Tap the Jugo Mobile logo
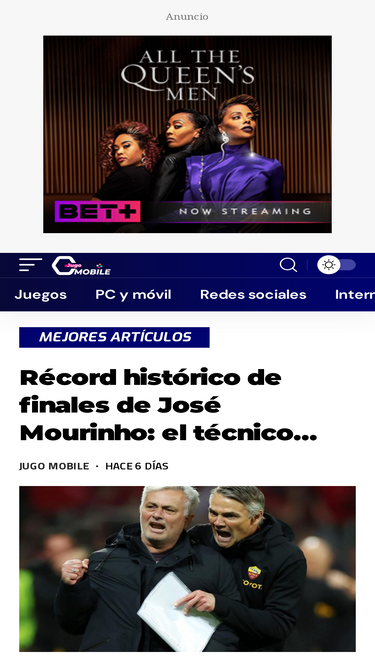The image size is (375, 667). point(81,265)
